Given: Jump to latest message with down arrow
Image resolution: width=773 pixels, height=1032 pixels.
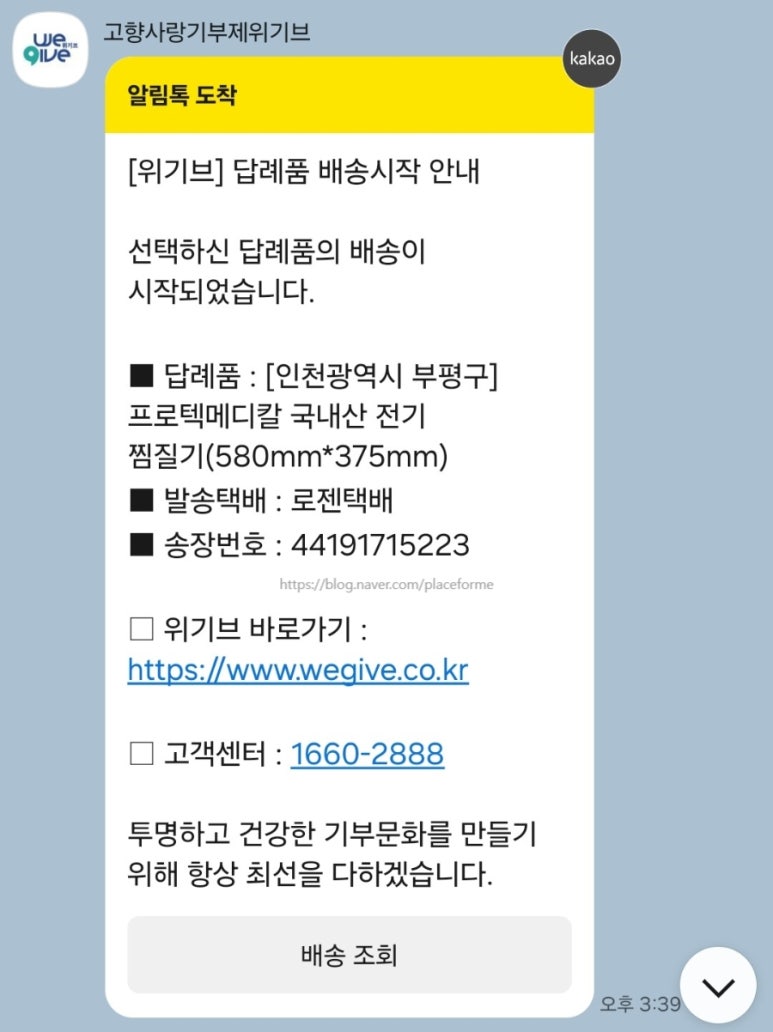Looking at the screenshot, I should coord(718,986).
